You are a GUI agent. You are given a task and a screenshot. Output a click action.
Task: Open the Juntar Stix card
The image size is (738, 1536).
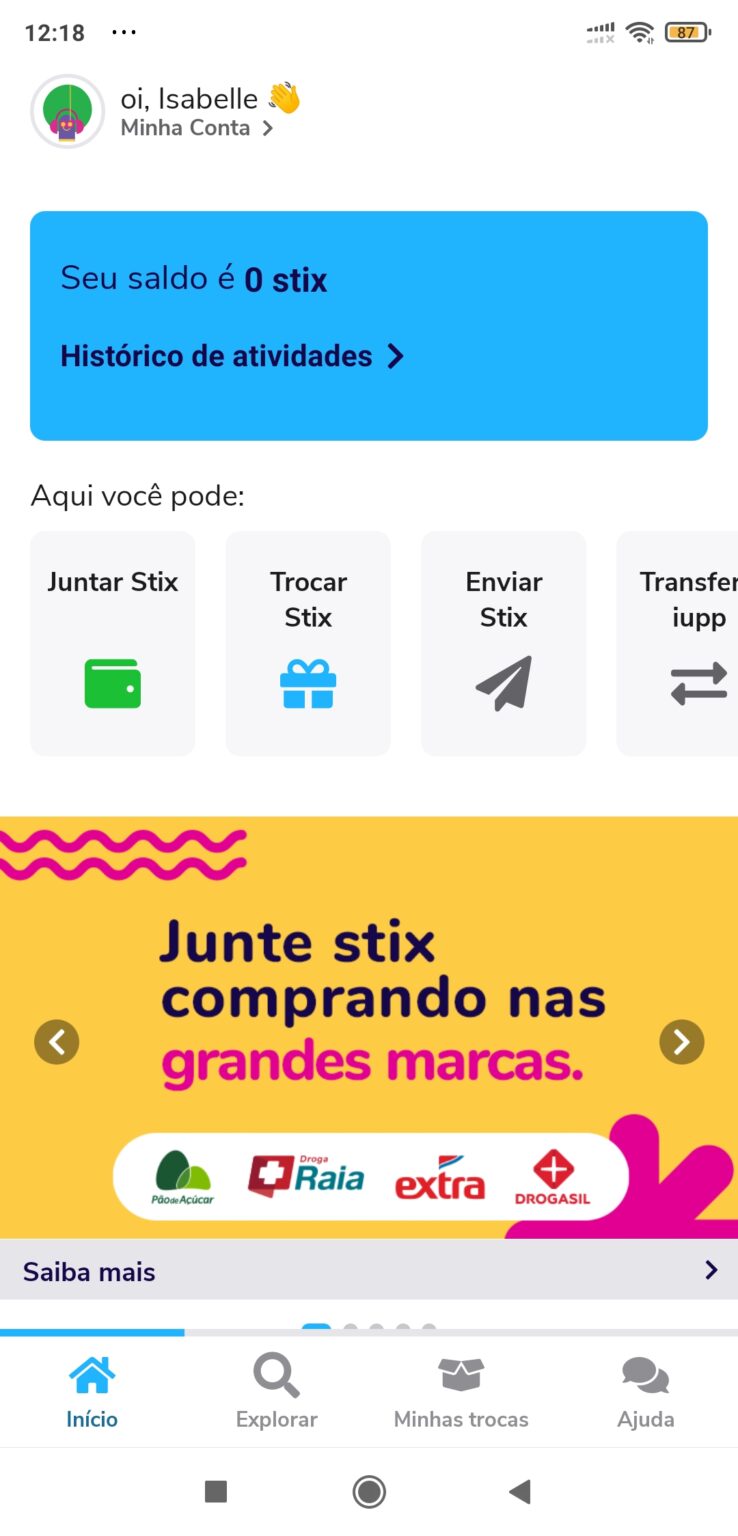(113, 643)
